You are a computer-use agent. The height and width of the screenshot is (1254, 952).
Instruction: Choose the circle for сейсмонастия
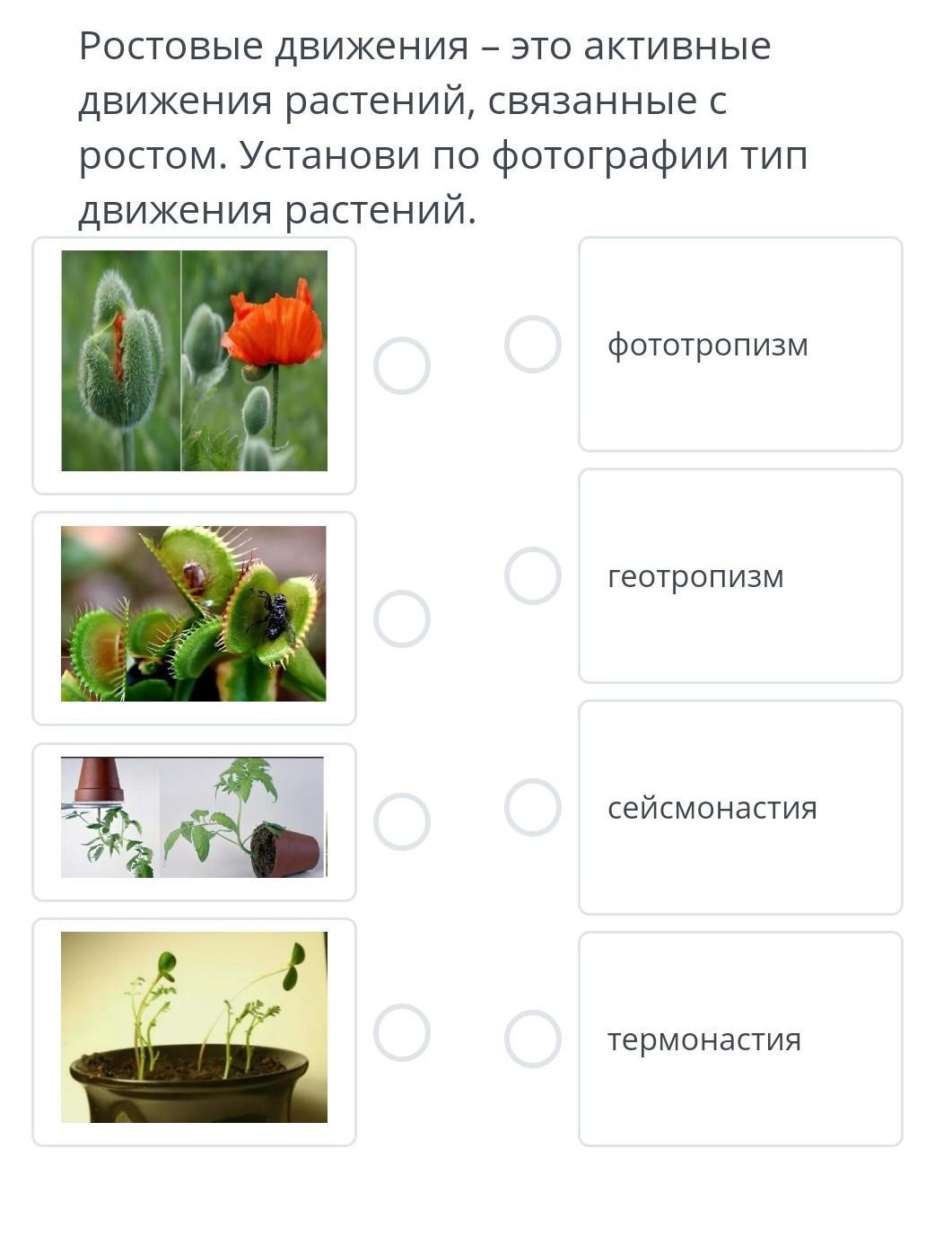(532, 807)
